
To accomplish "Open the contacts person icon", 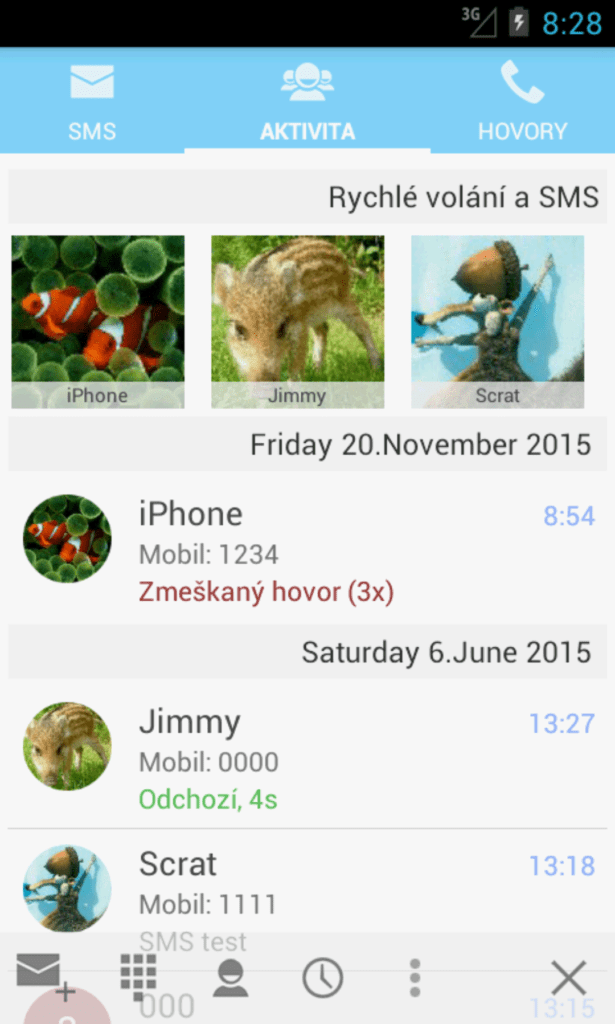I will click(x=230, y=978).
